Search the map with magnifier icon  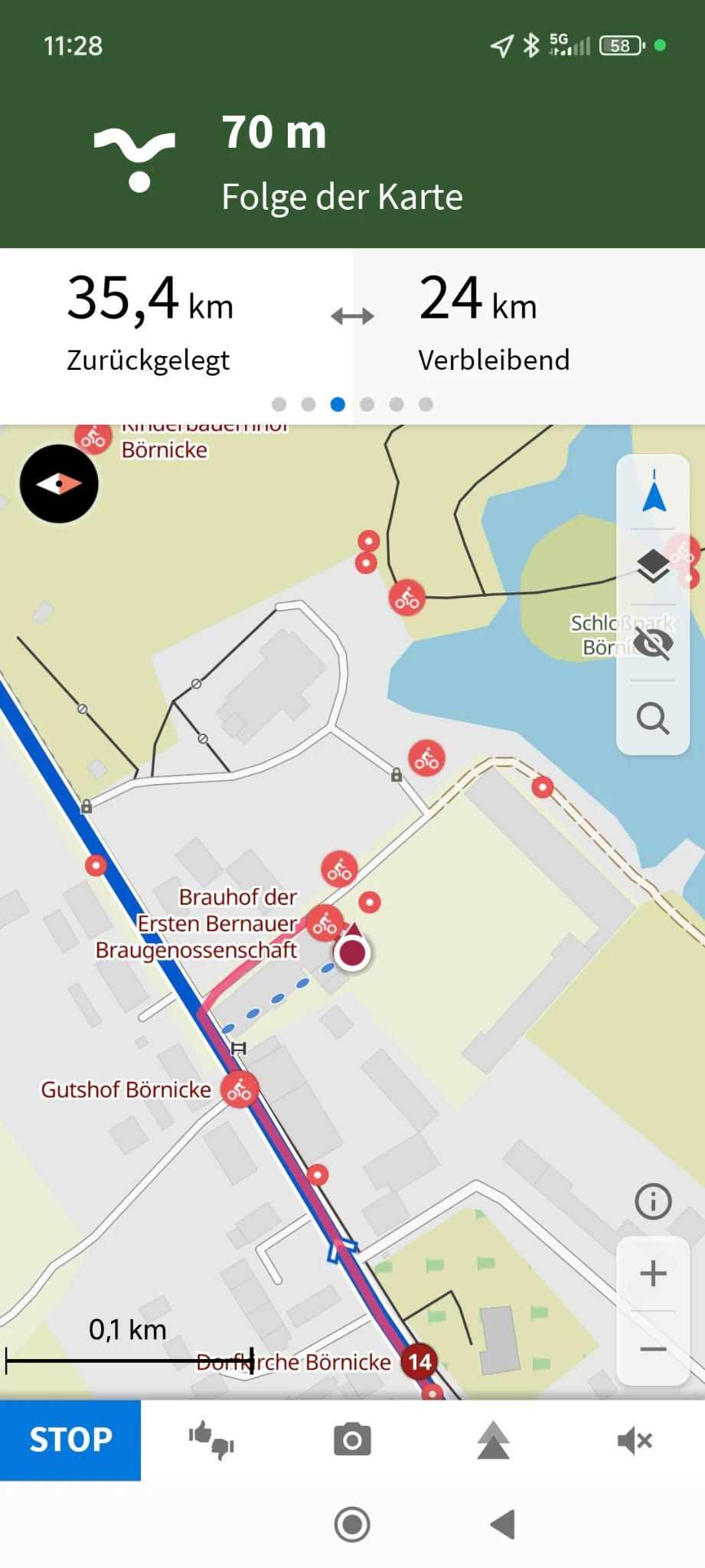[653, 718]
